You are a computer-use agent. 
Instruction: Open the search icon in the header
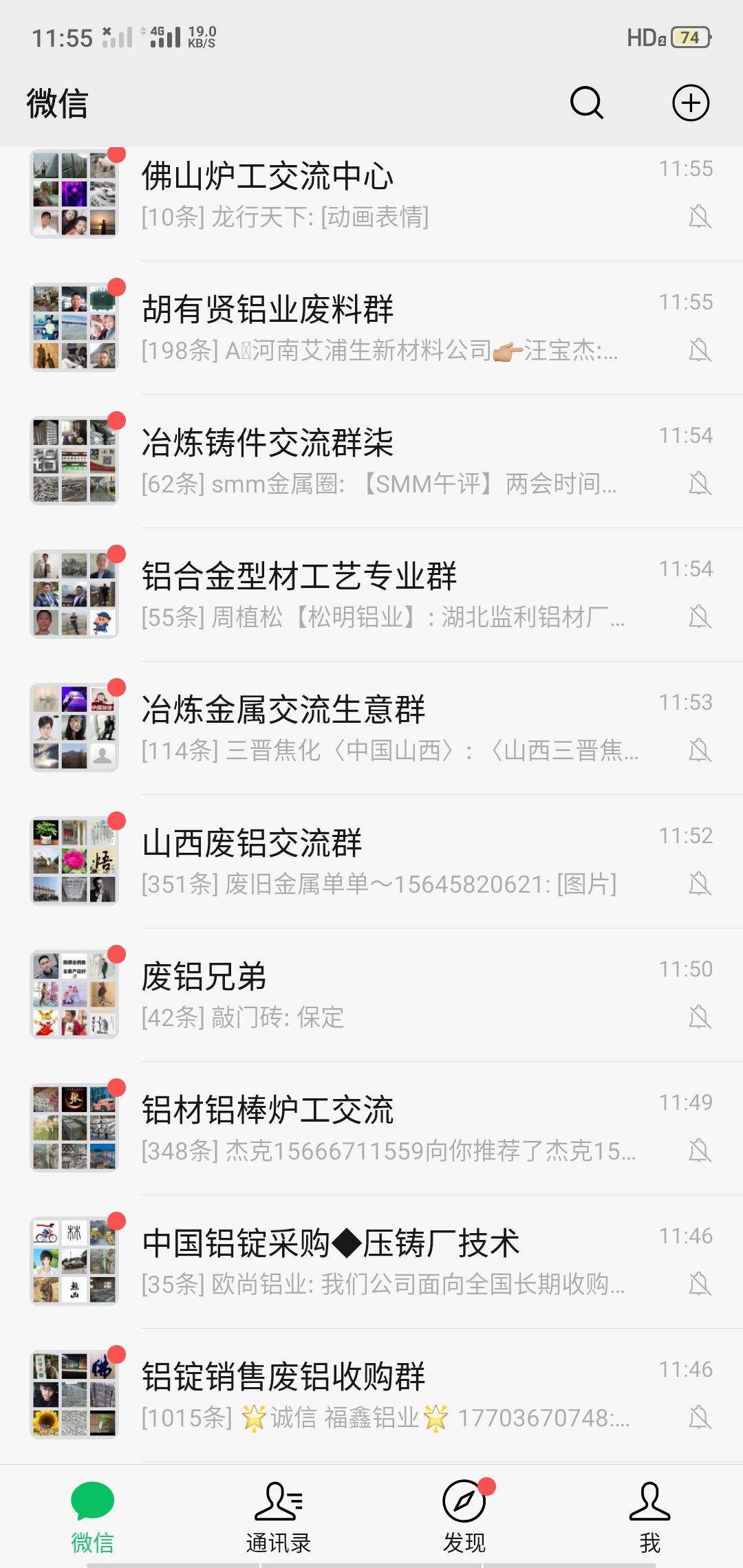[587, 103]
